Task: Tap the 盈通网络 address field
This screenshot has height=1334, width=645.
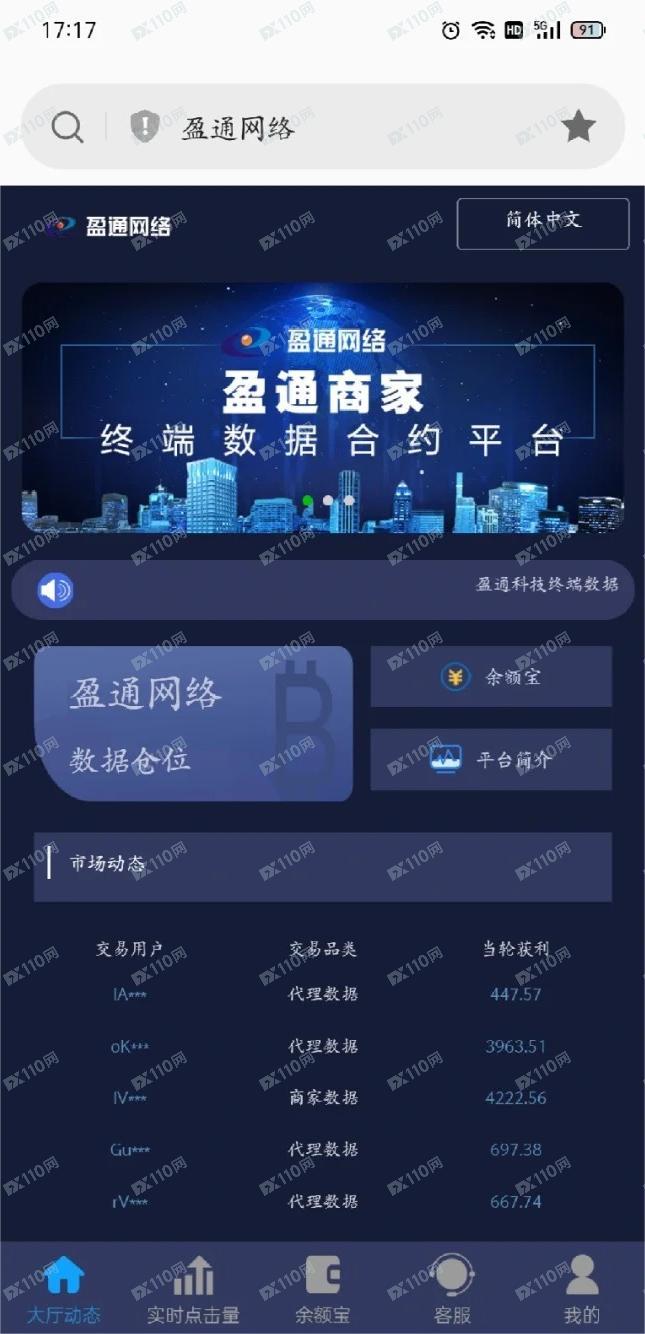Action: tap(300, 127)
